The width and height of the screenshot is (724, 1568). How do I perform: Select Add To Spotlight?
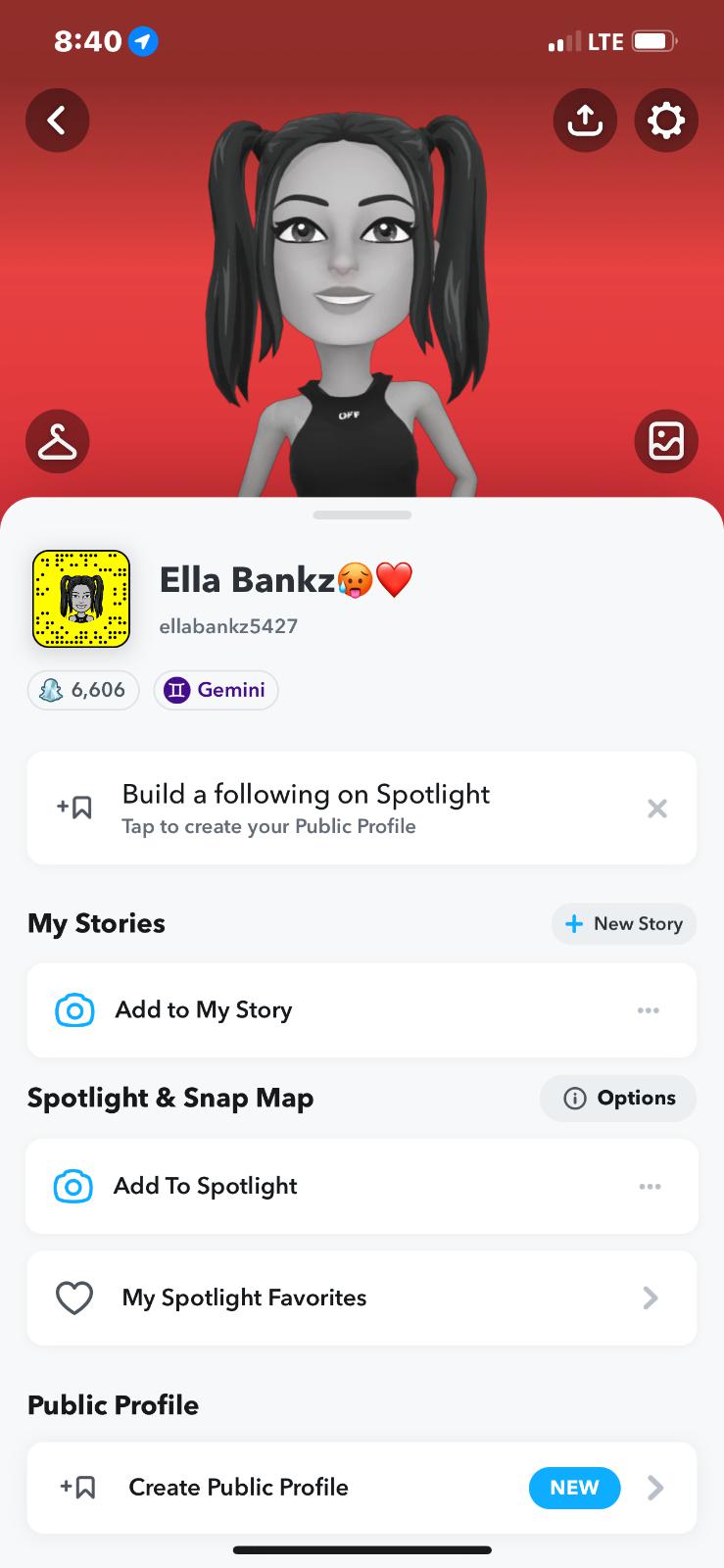coord(206,1186)
